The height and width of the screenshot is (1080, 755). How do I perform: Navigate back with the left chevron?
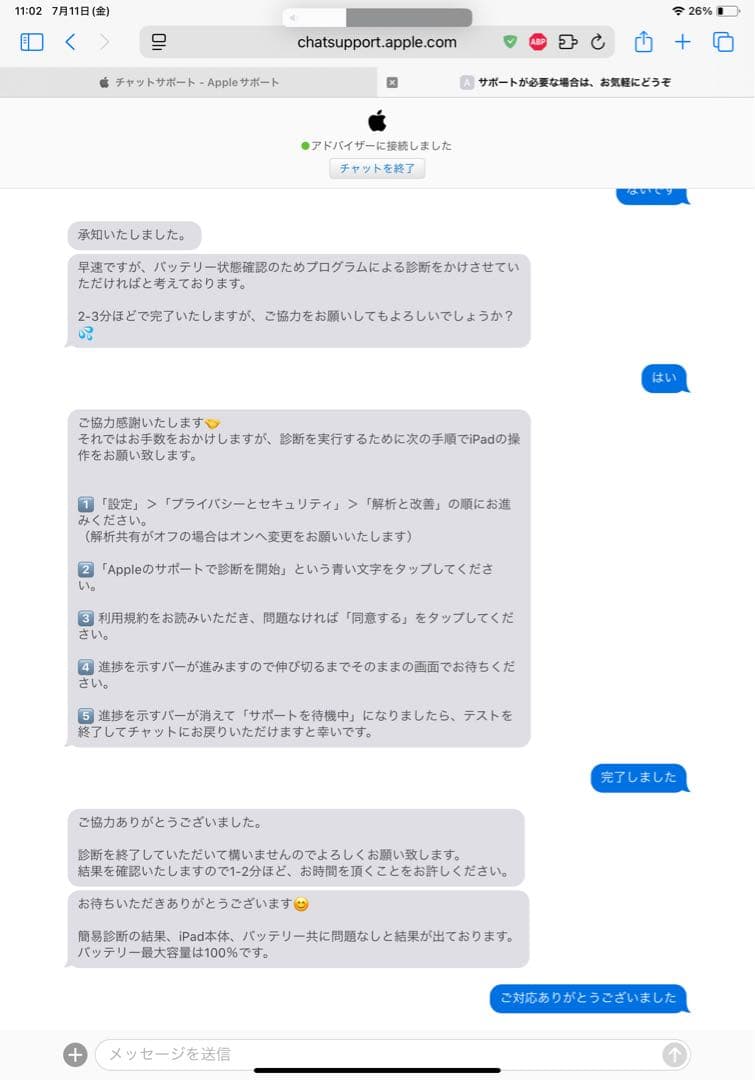[x=72, y=42]
